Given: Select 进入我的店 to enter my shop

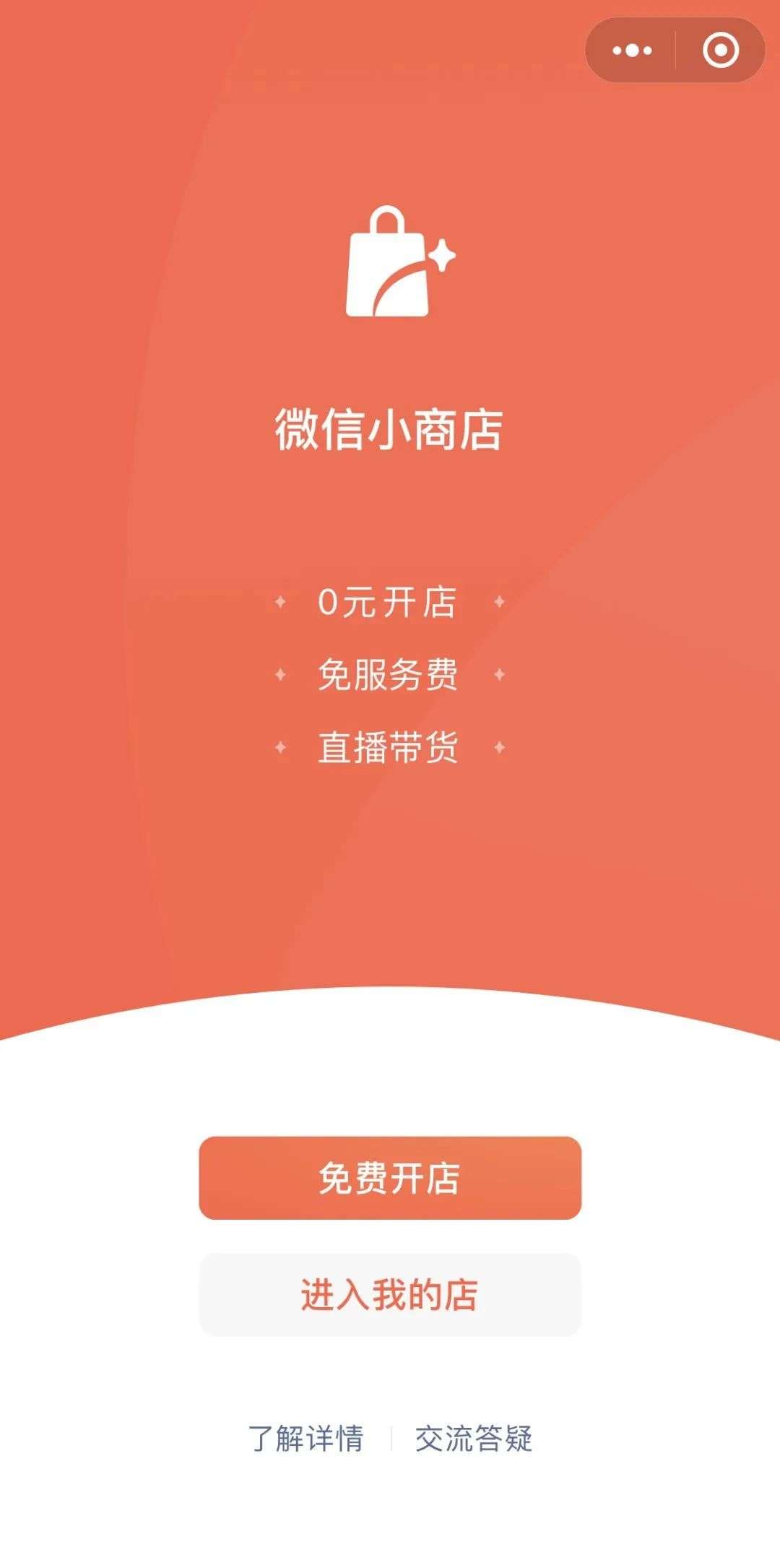Looking at the screenshot, I should point(390,1294).
